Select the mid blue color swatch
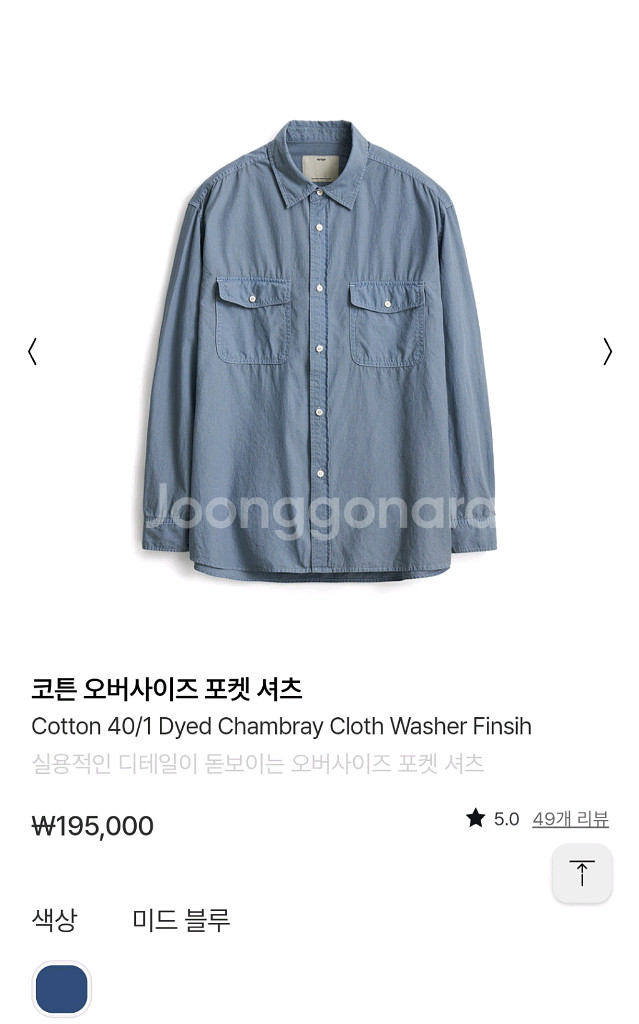Viewport: 639px width, 1024px height. click(61, 989)
